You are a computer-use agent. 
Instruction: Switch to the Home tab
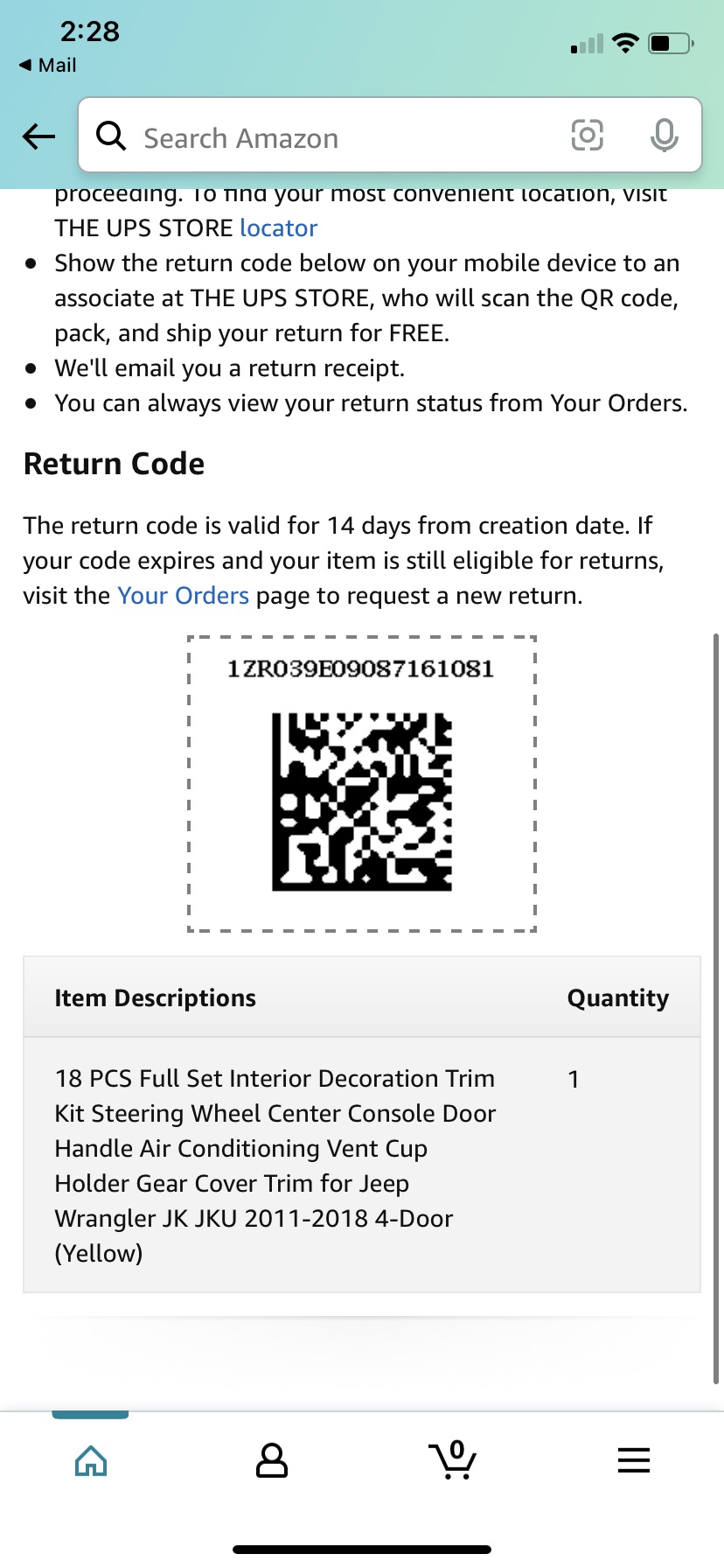91,1460
